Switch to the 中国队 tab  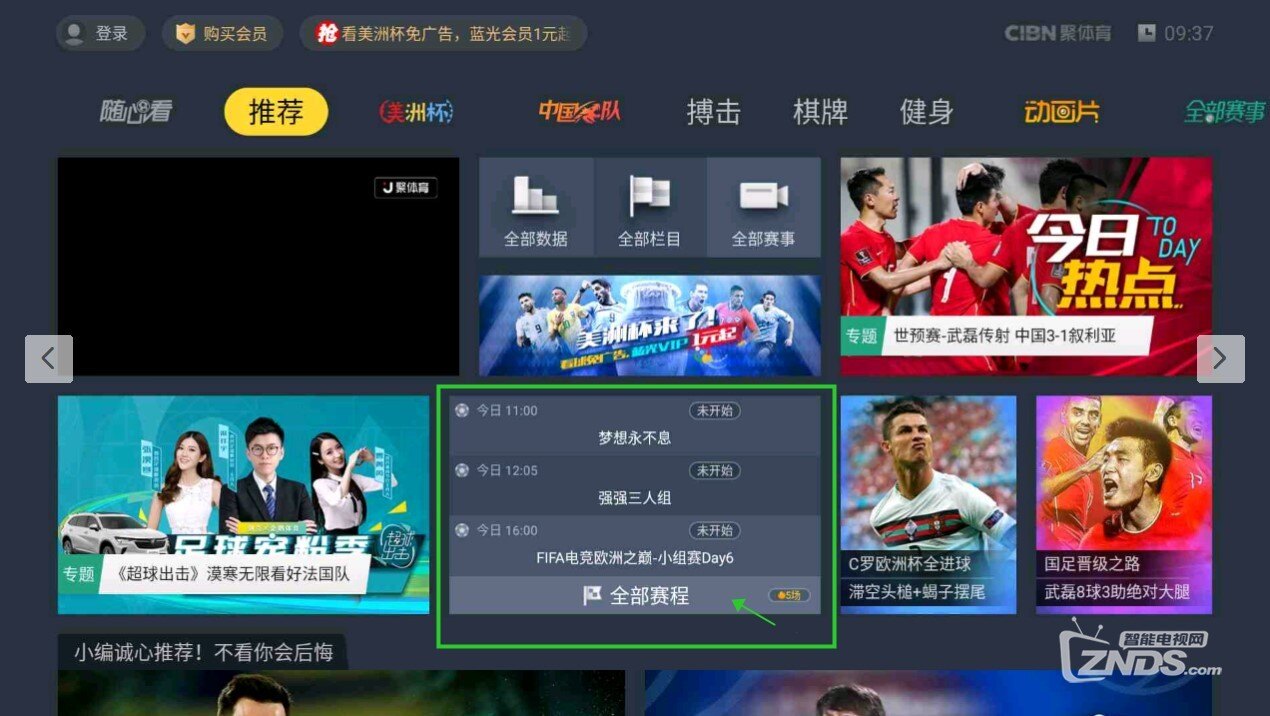tap(580, 112)
